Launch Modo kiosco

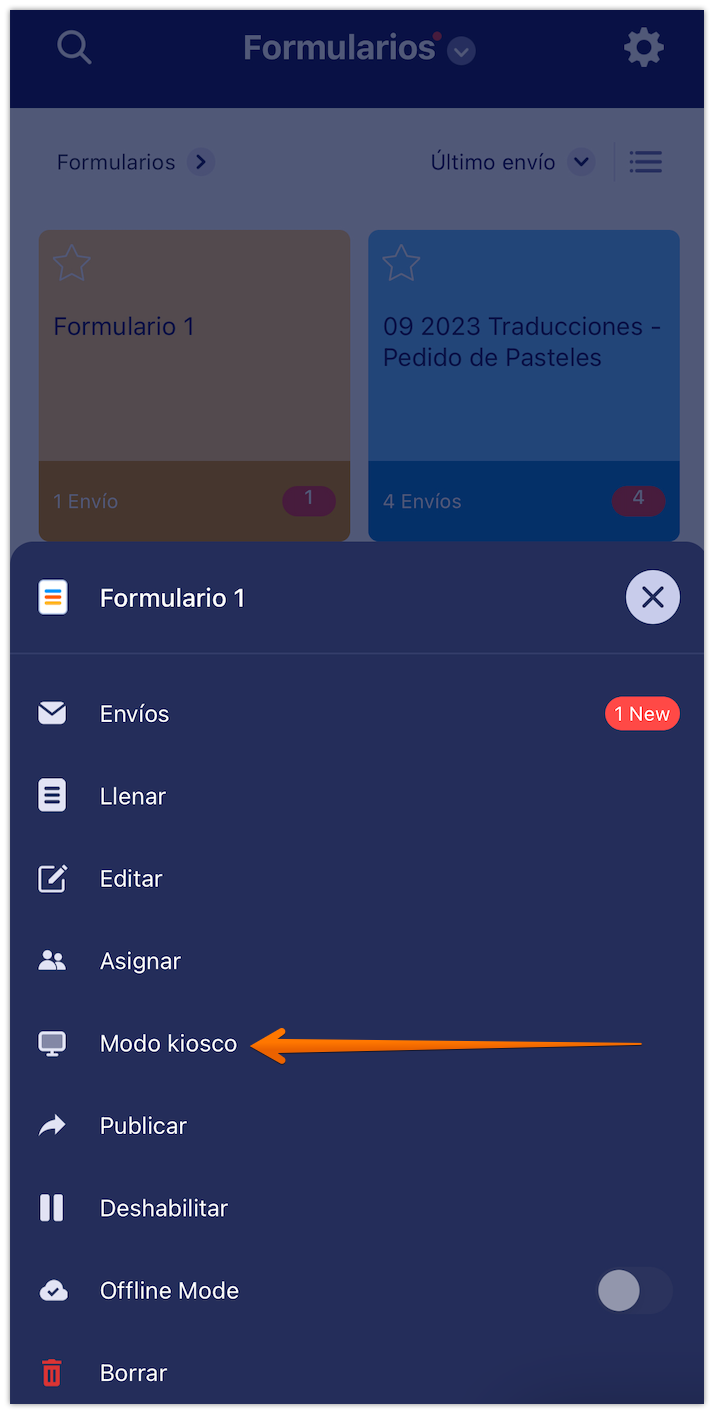[168, 1044]
